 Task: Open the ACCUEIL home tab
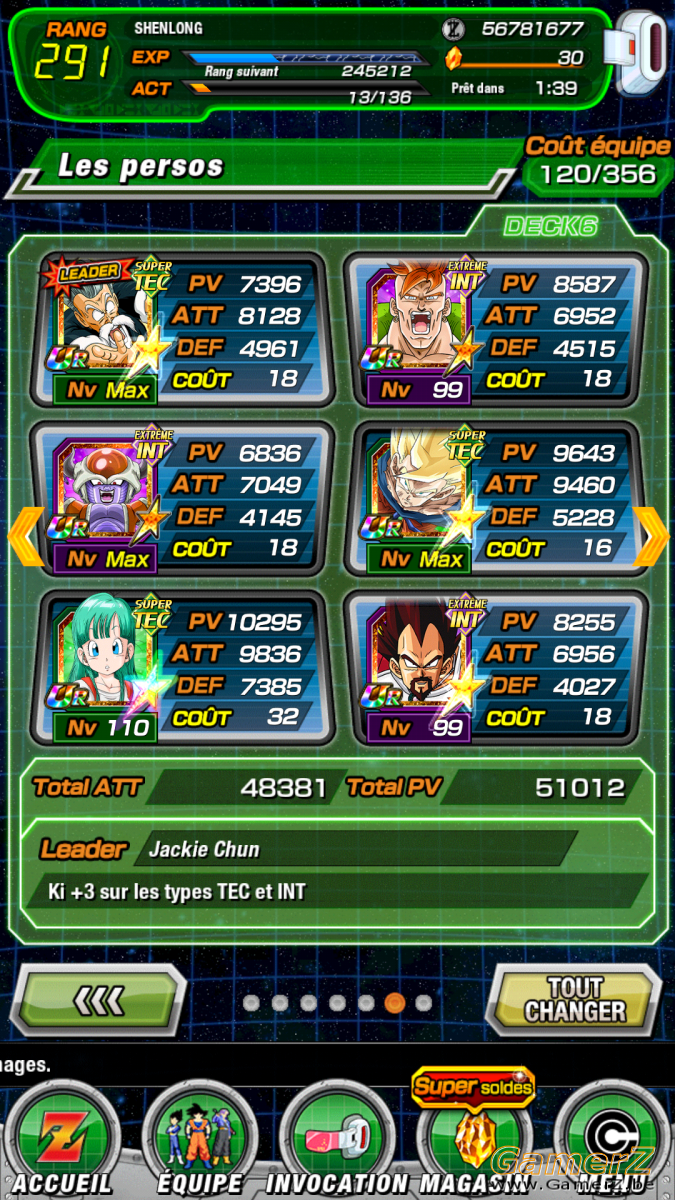(62, 1139)
